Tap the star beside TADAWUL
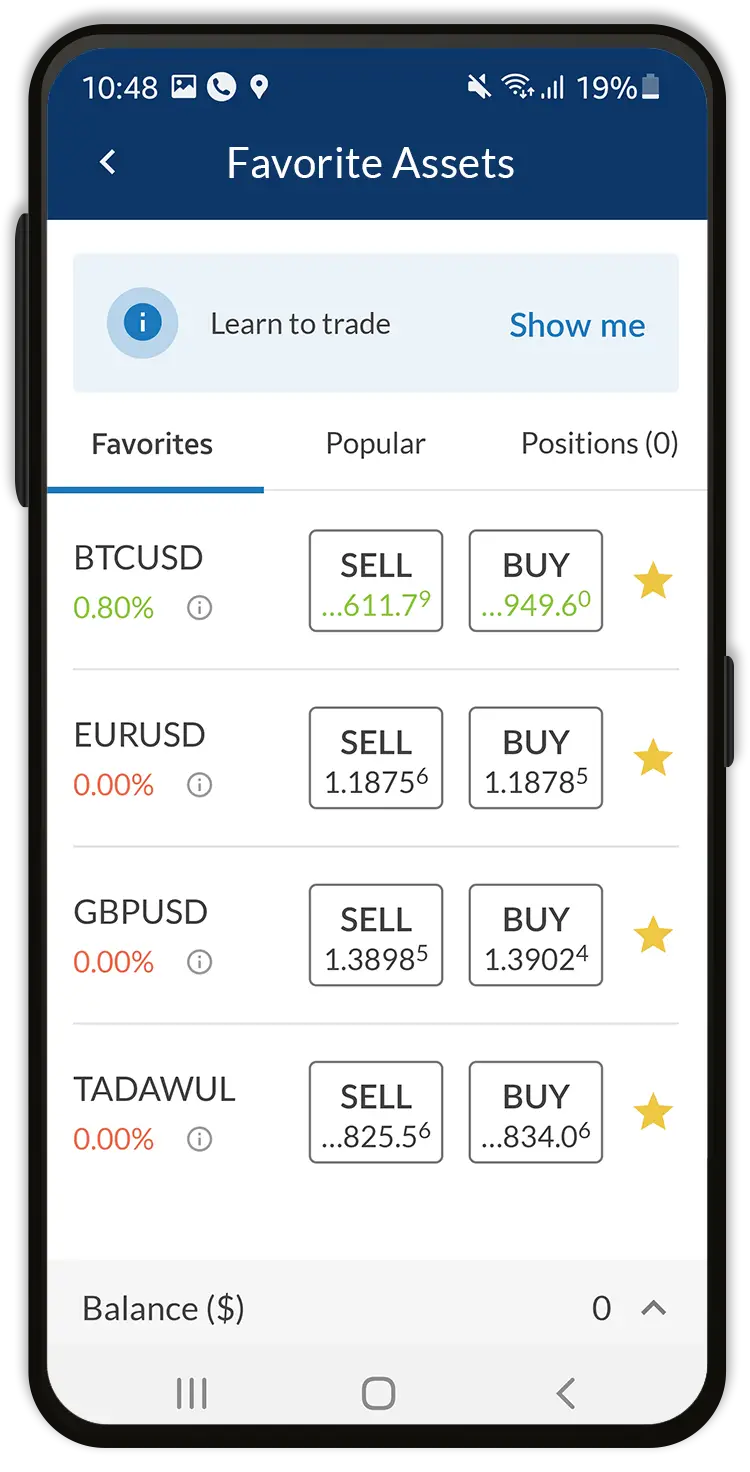 point(653,1112)
